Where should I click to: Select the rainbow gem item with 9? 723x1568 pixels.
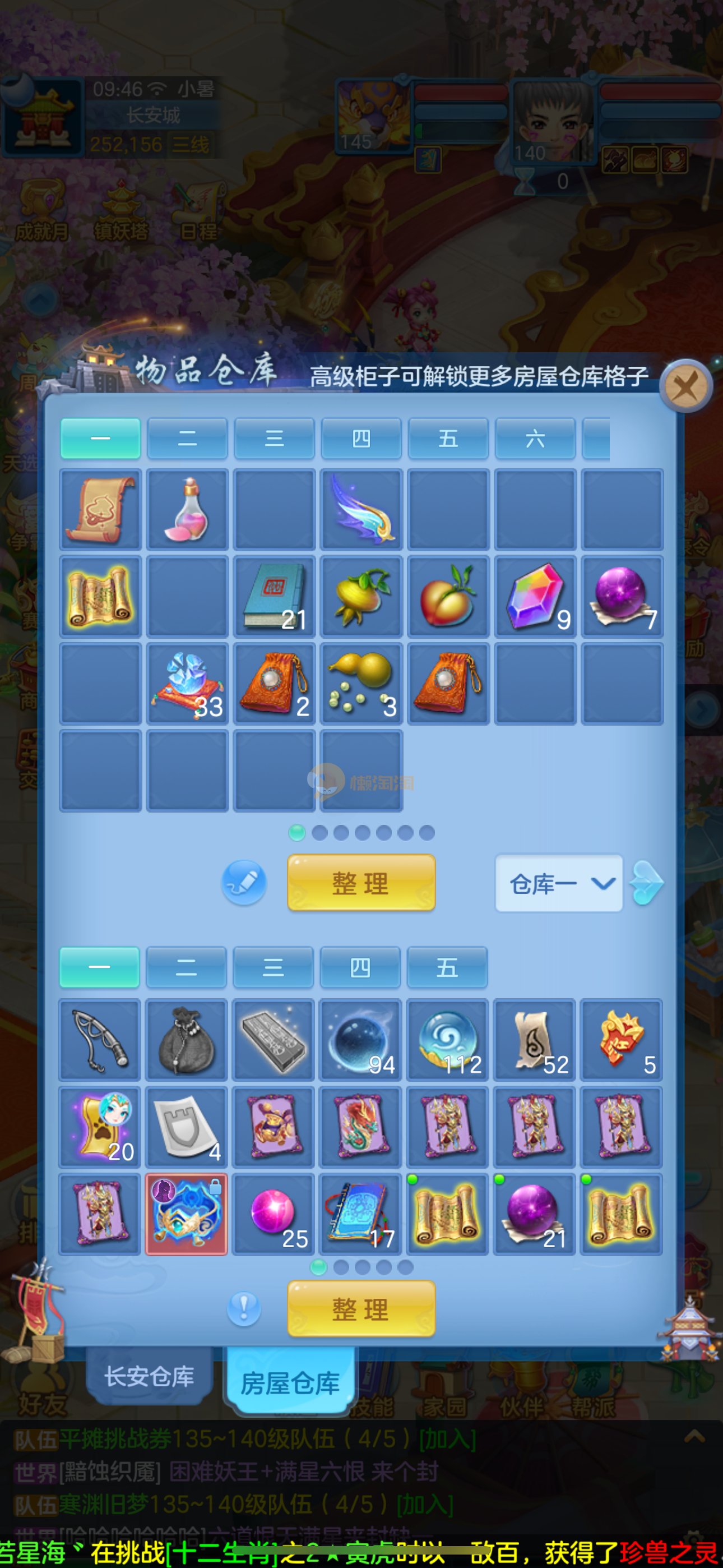tap(535, 597)
